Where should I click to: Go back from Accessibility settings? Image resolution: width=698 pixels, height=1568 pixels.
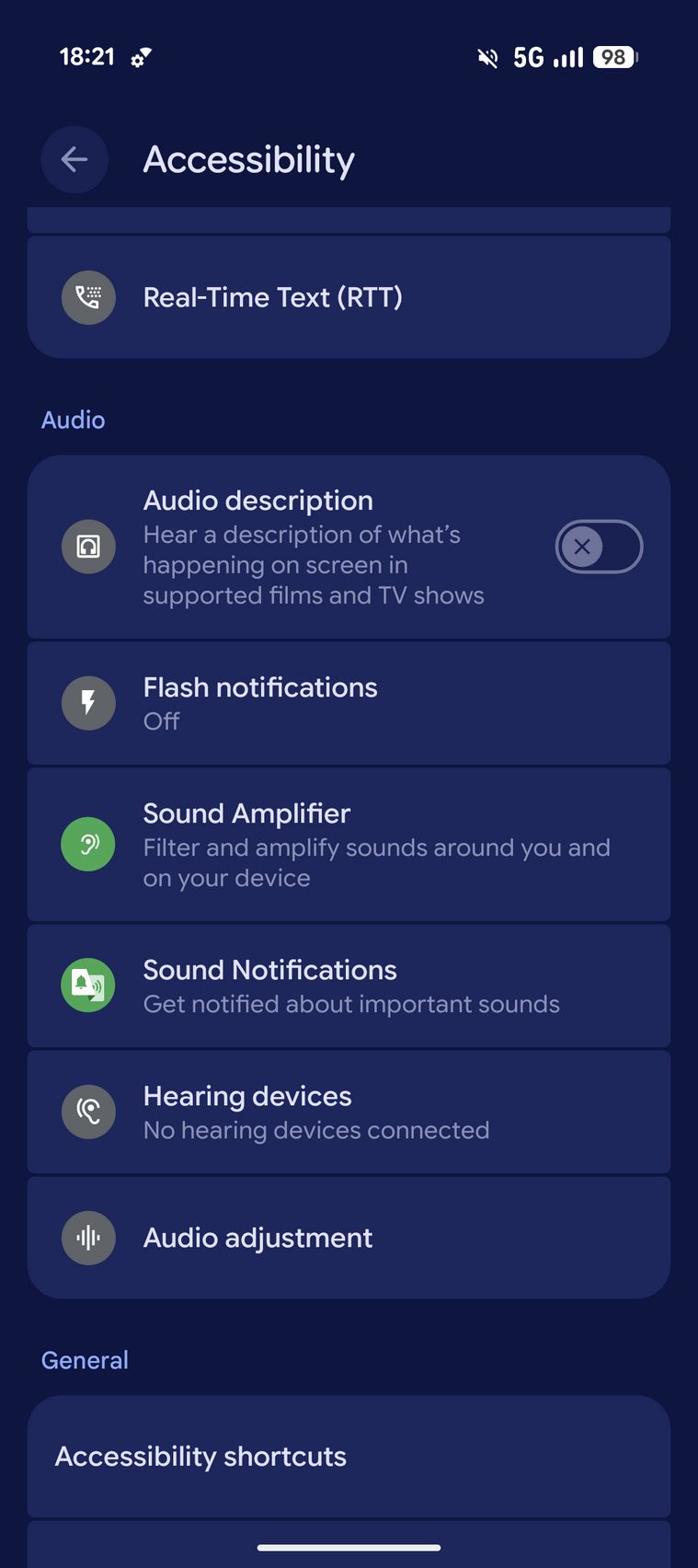pyautogui.click(x=74, y=160)
